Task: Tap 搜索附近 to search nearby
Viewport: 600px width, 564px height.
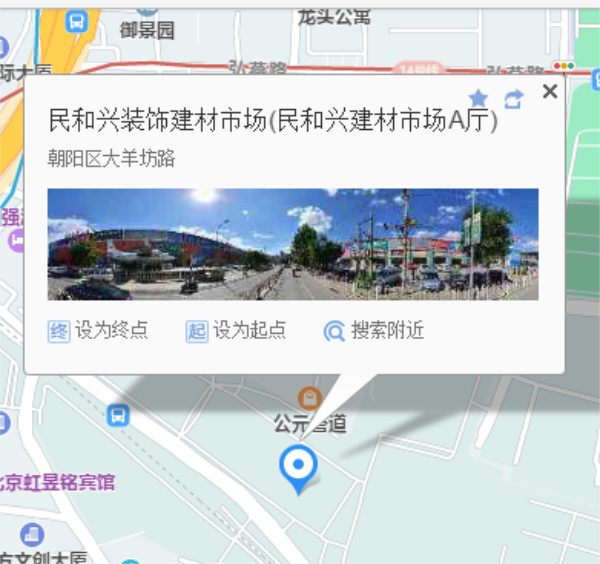Action: click(x=374, y=331)
